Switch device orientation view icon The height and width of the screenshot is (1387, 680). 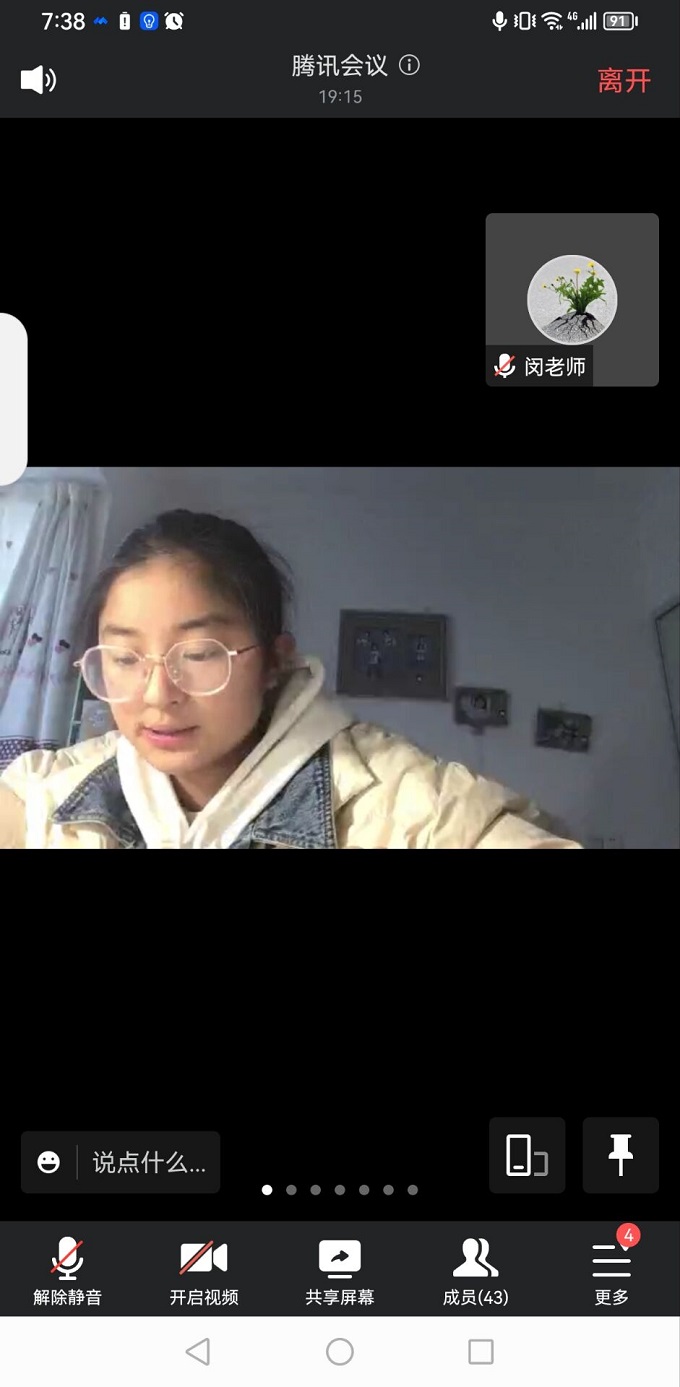(526, 1155)
